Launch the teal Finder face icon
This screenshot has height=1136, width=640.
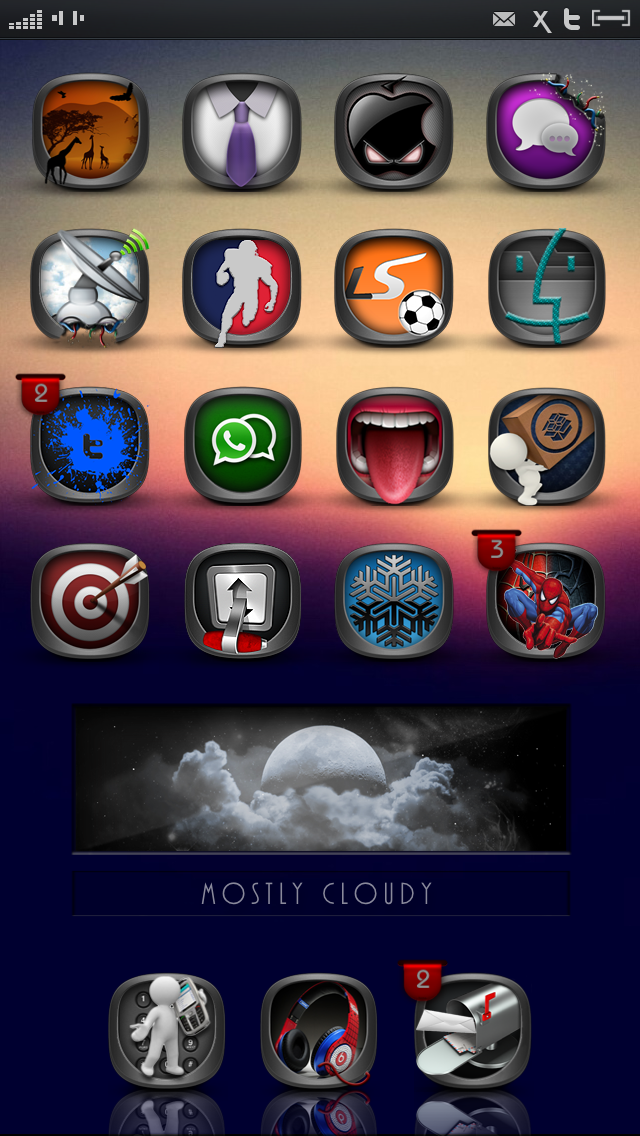546,288
